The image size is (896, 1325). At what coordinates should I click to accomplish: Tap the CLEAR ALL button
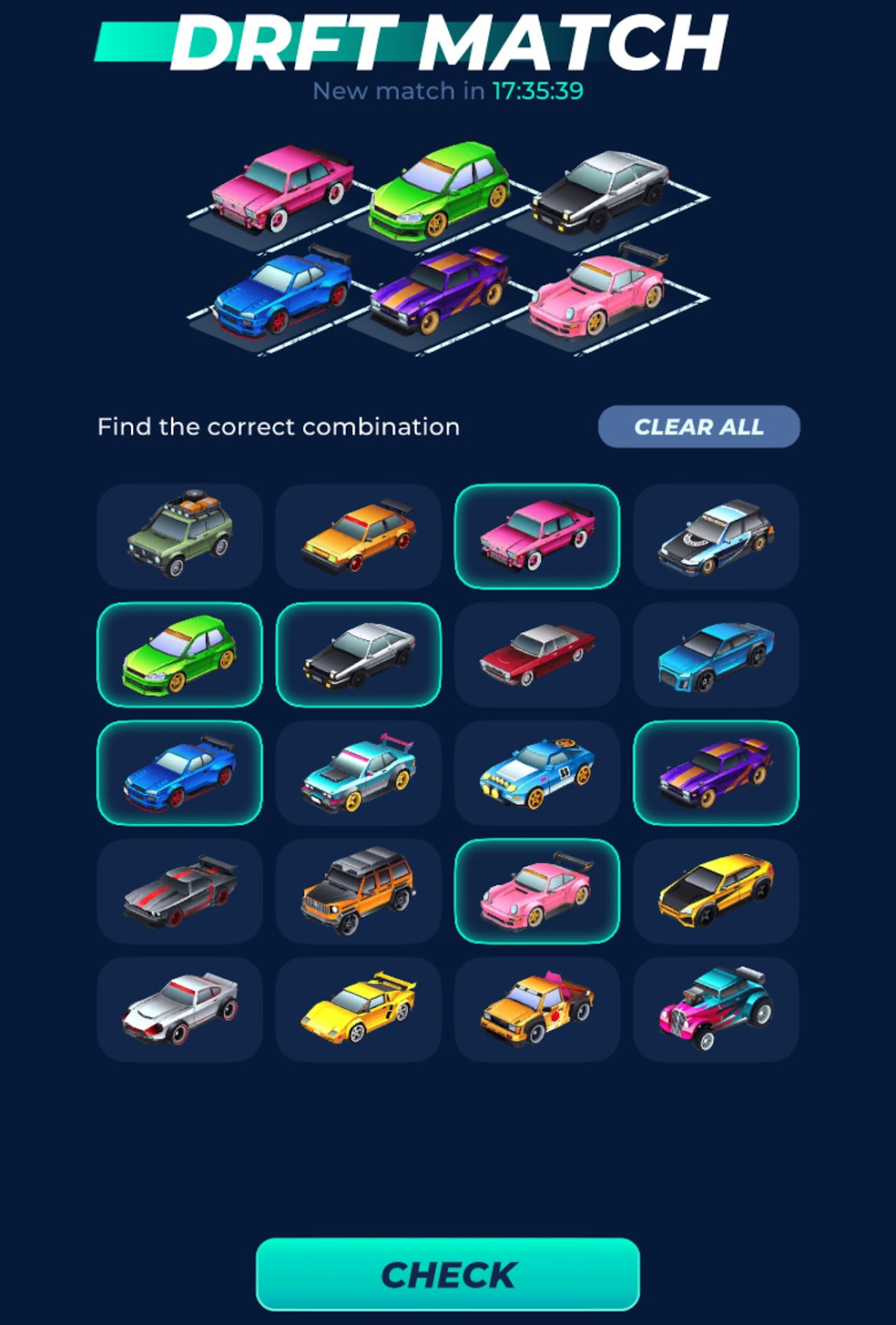point(698,426)
